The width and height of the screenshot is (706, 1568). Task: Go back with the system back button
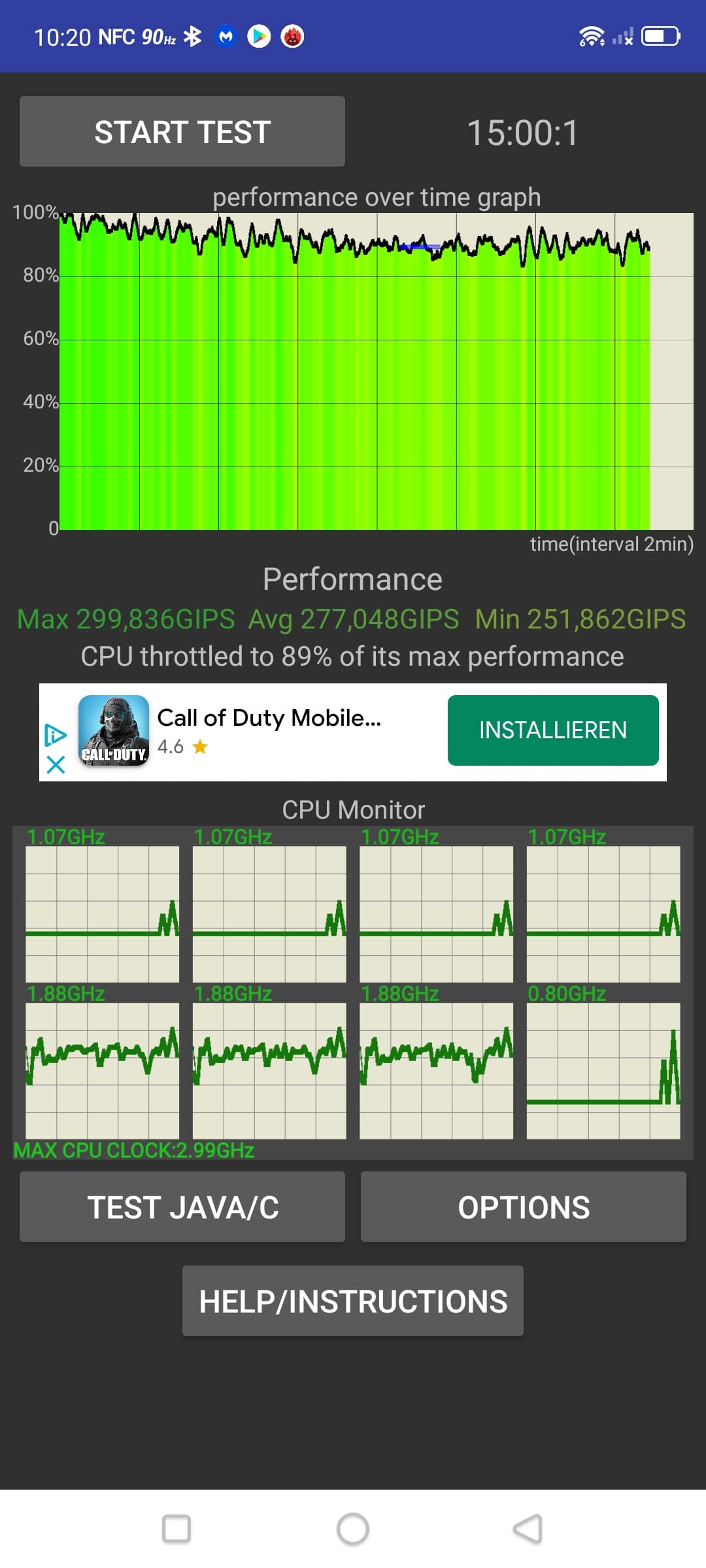[x=529, y=1529]
